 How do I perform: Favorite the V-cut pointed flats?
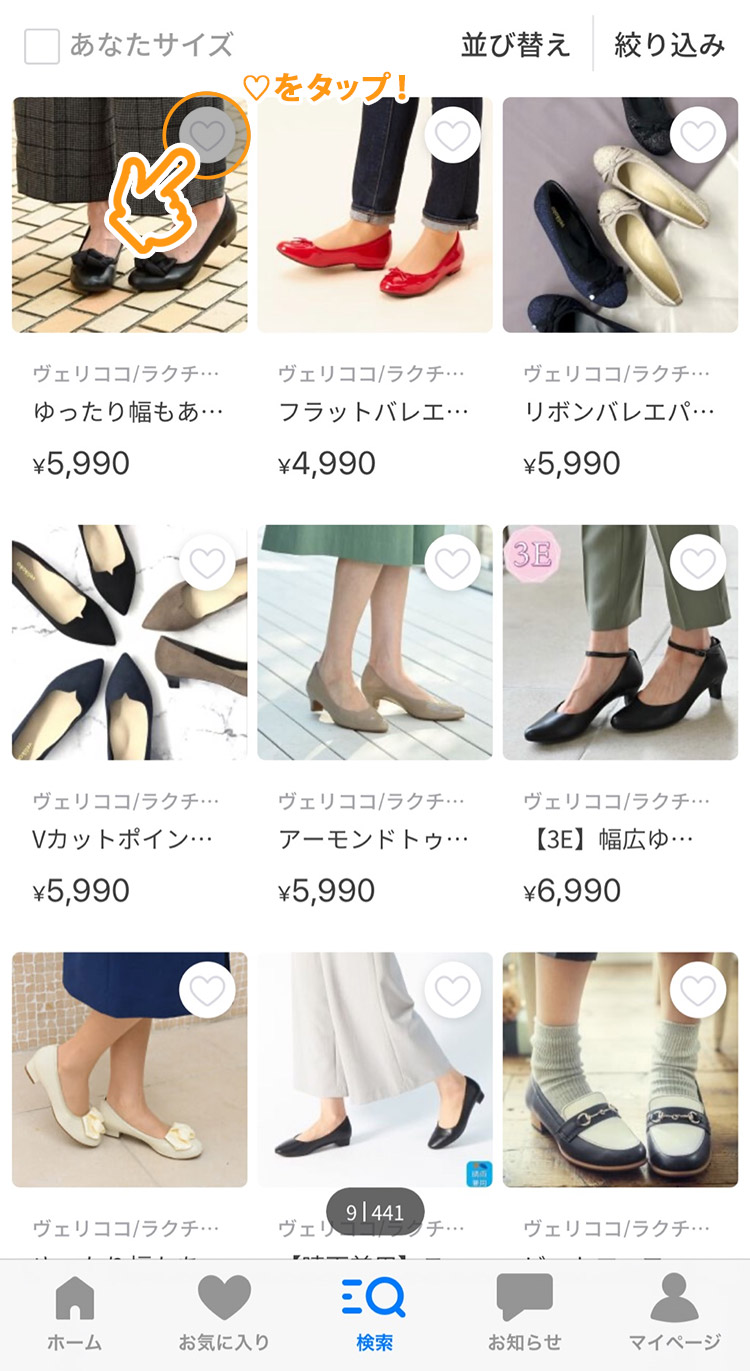pyautogui.click(x=208, y=563)
